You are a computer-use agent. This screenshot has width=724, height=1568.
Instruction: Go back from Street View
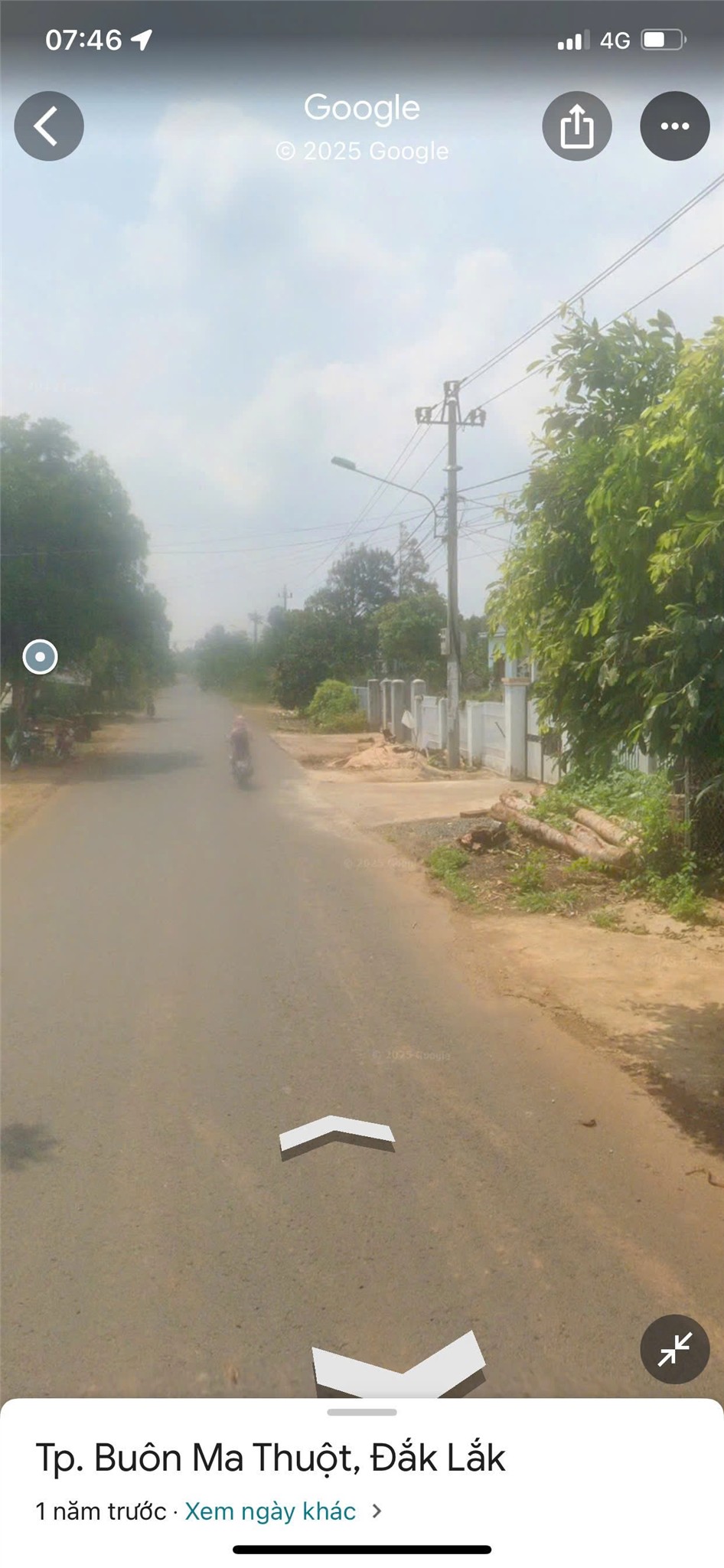pos(49,126)
